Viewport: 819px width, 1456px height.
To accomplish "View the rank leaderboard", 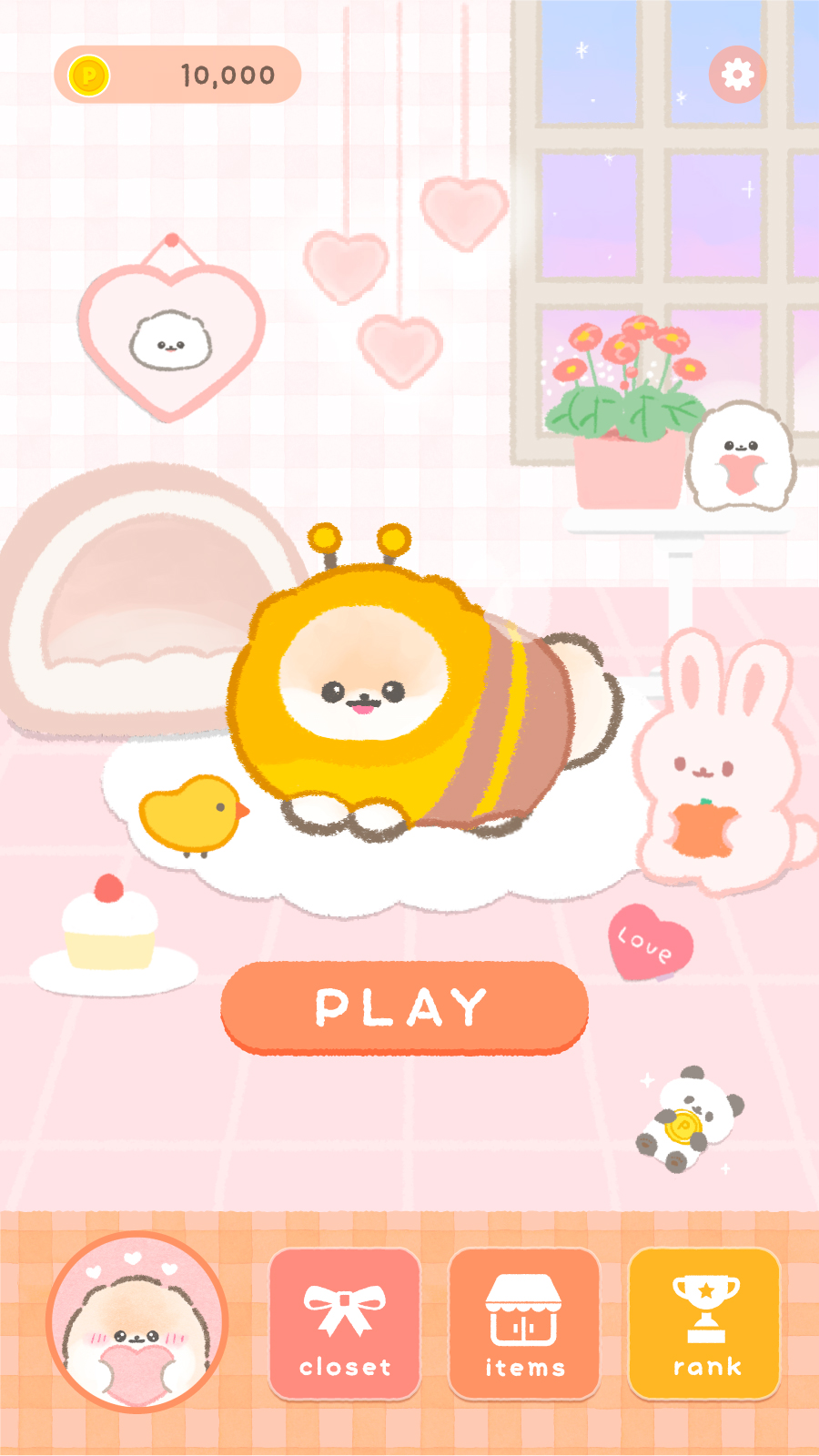I will 704,1324.
